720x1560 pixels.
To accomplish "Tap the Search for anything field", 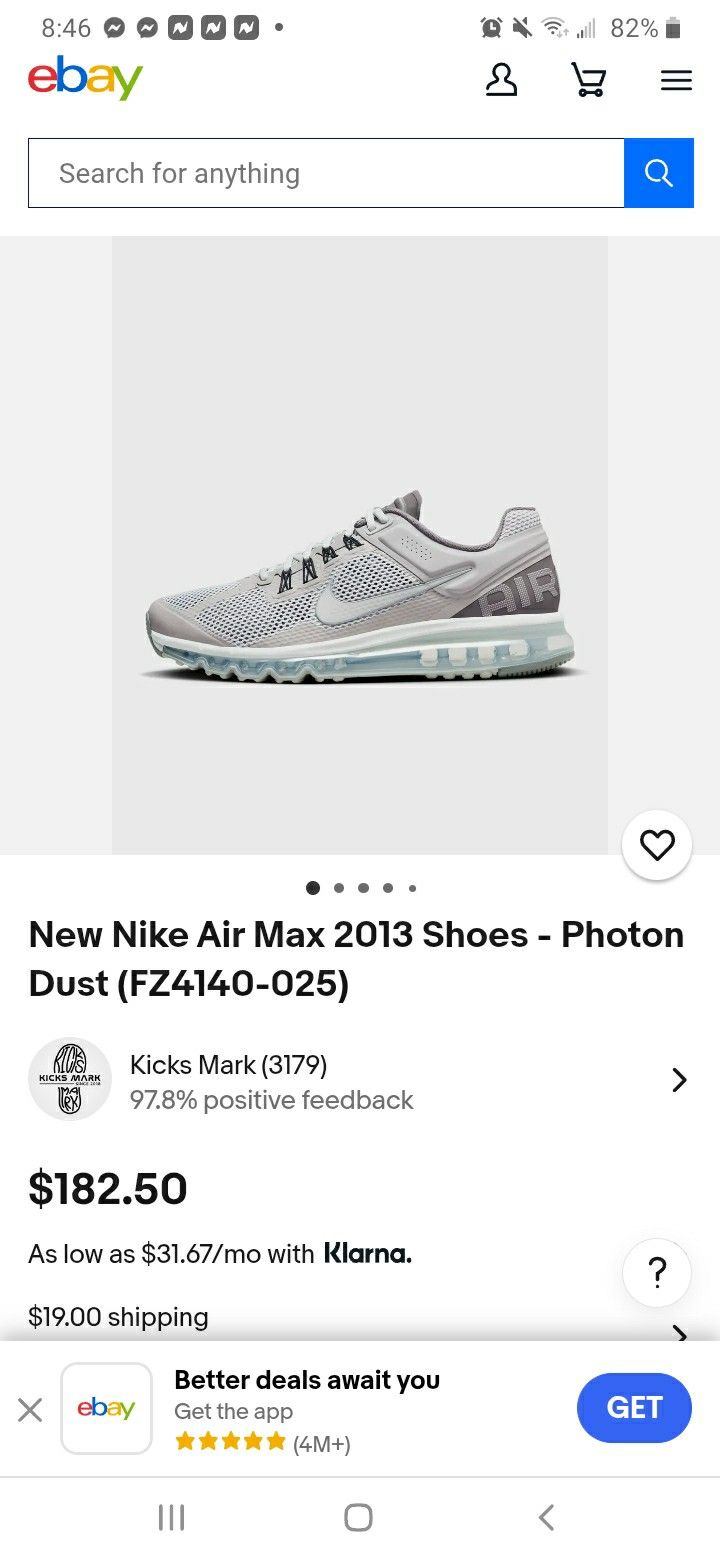I will point(326,173).
